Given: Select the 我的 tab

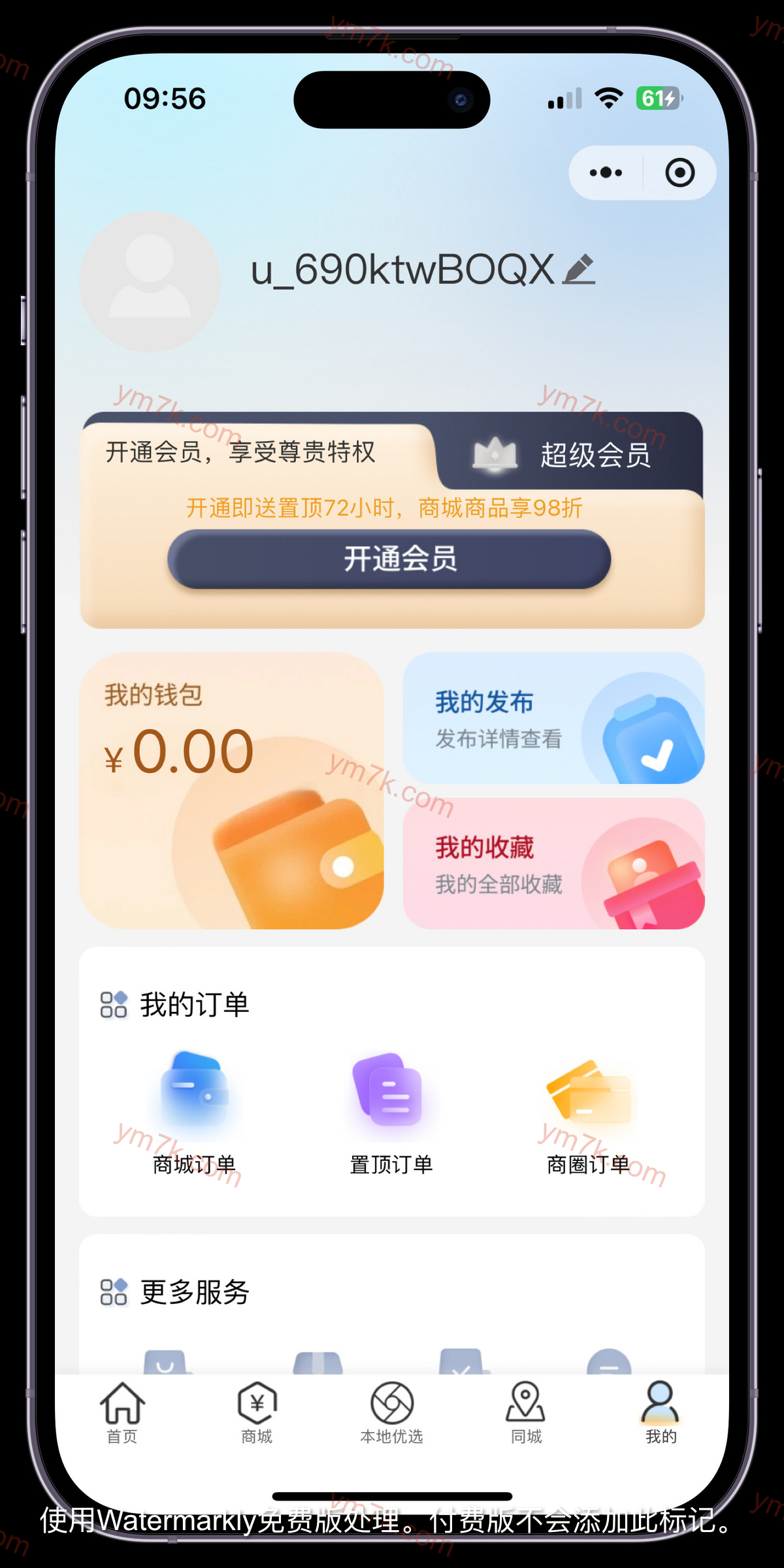Looking at the screenshot, I should [x=661, y=1413].
